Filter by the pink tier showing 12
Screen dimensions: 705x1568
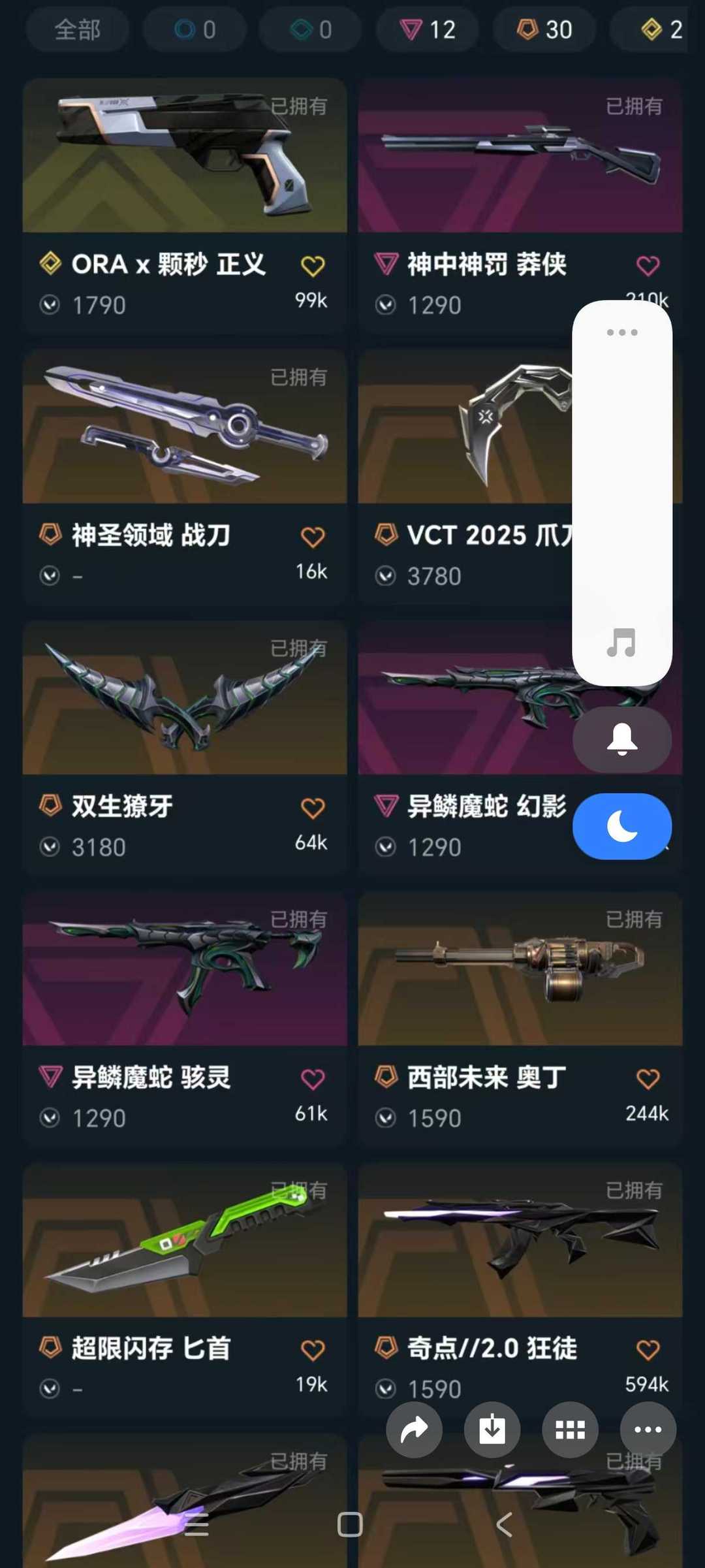click(x=428, y=29)
